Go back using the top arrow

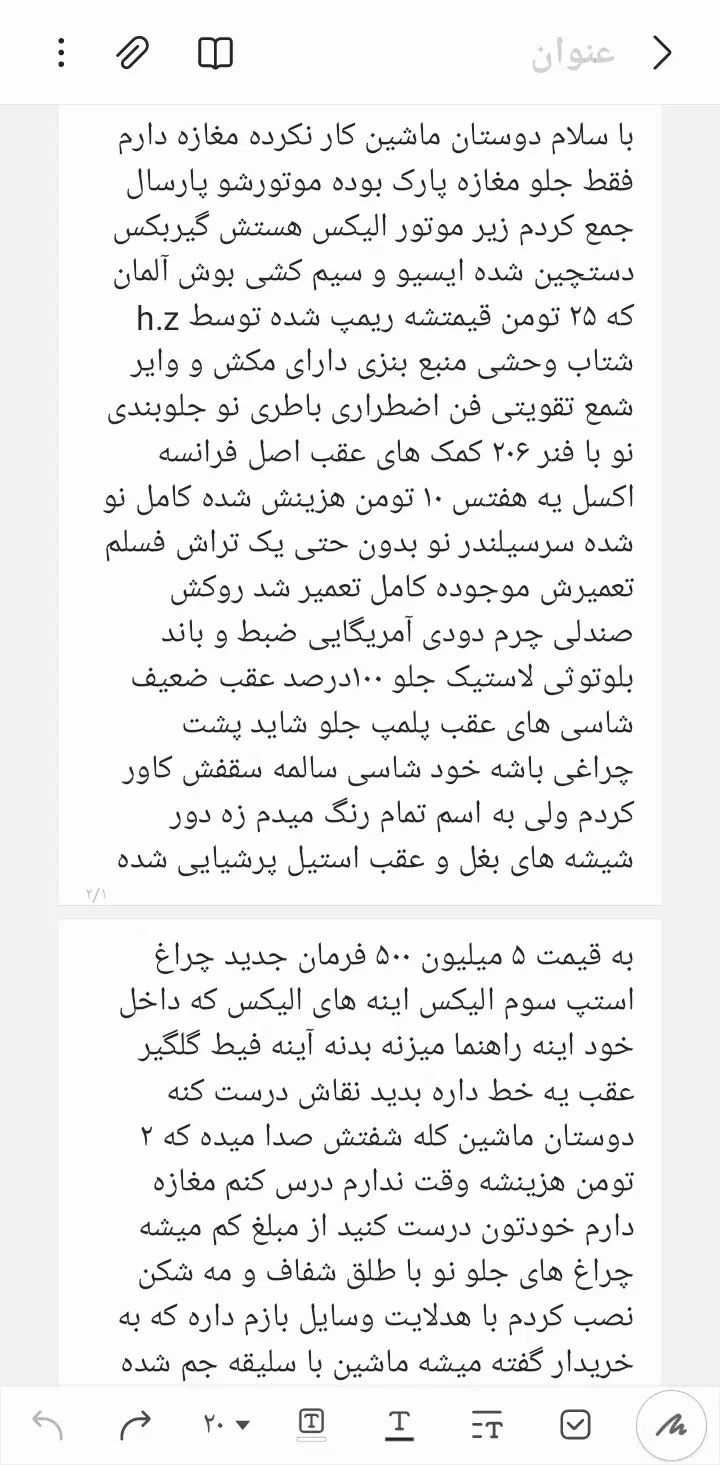(x=662, y=53)
